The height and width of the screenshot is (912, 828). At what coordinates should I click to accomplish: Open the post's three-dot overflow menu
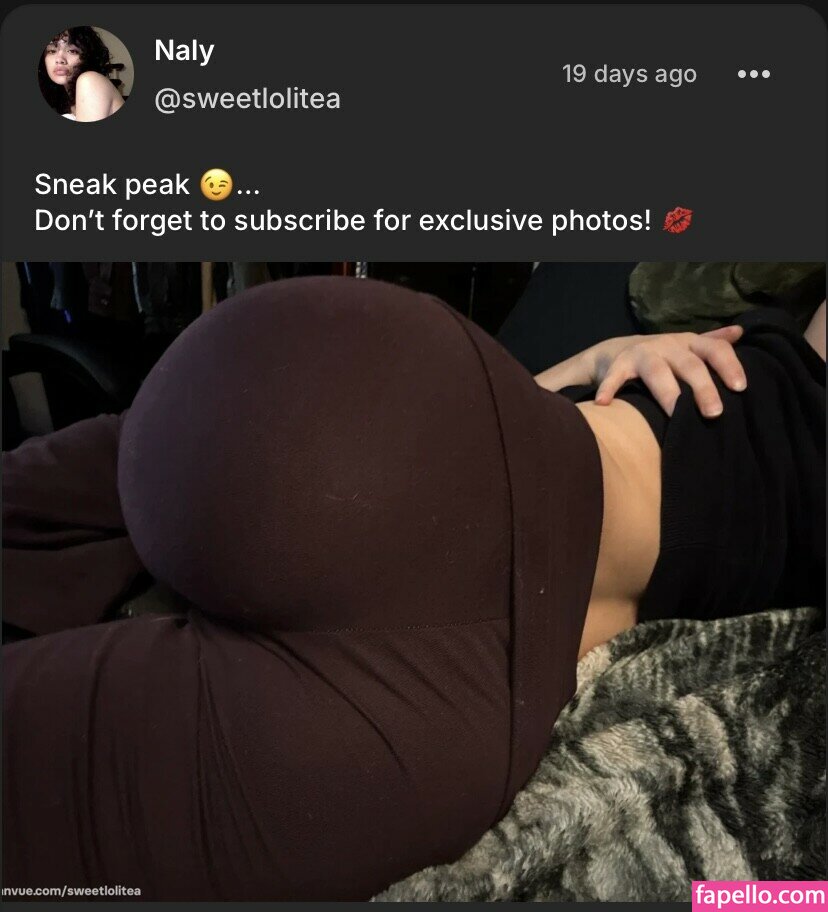[x=753, y=74]
